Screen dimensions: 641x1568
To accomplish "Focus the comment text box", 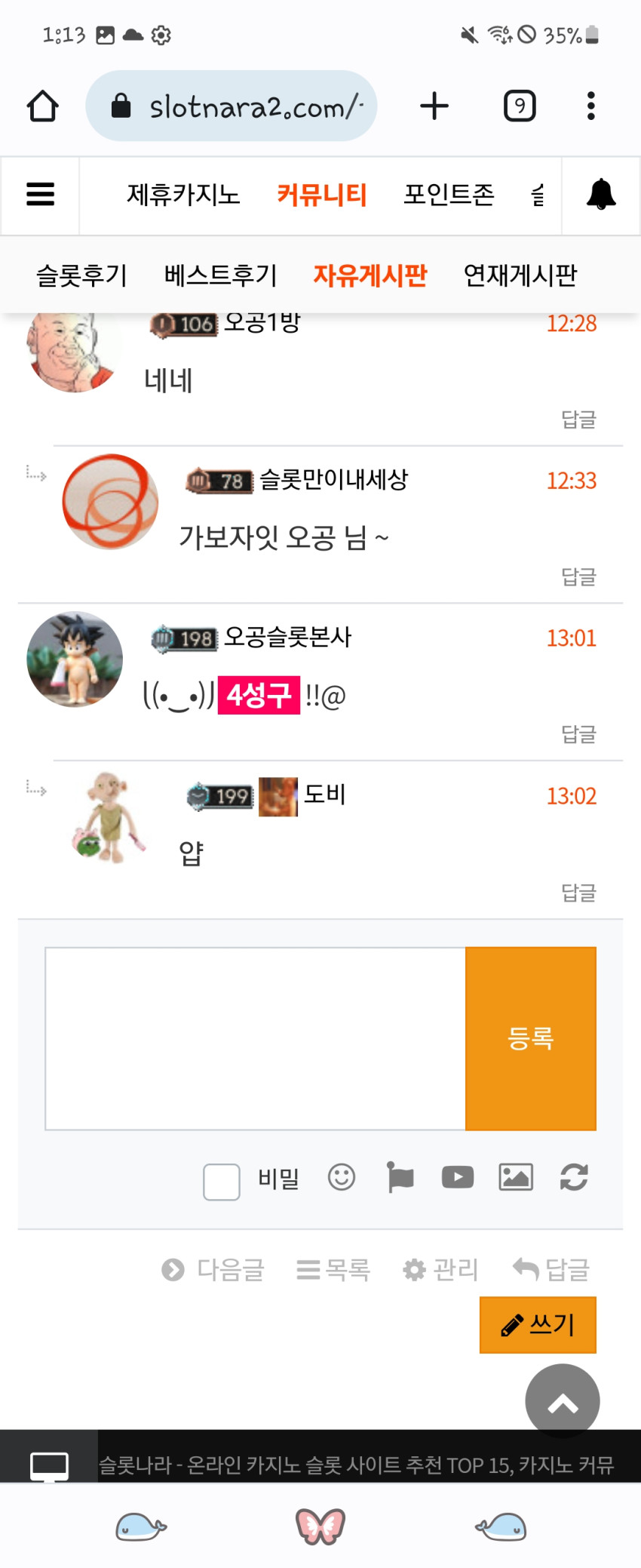I will [256, 1038].
